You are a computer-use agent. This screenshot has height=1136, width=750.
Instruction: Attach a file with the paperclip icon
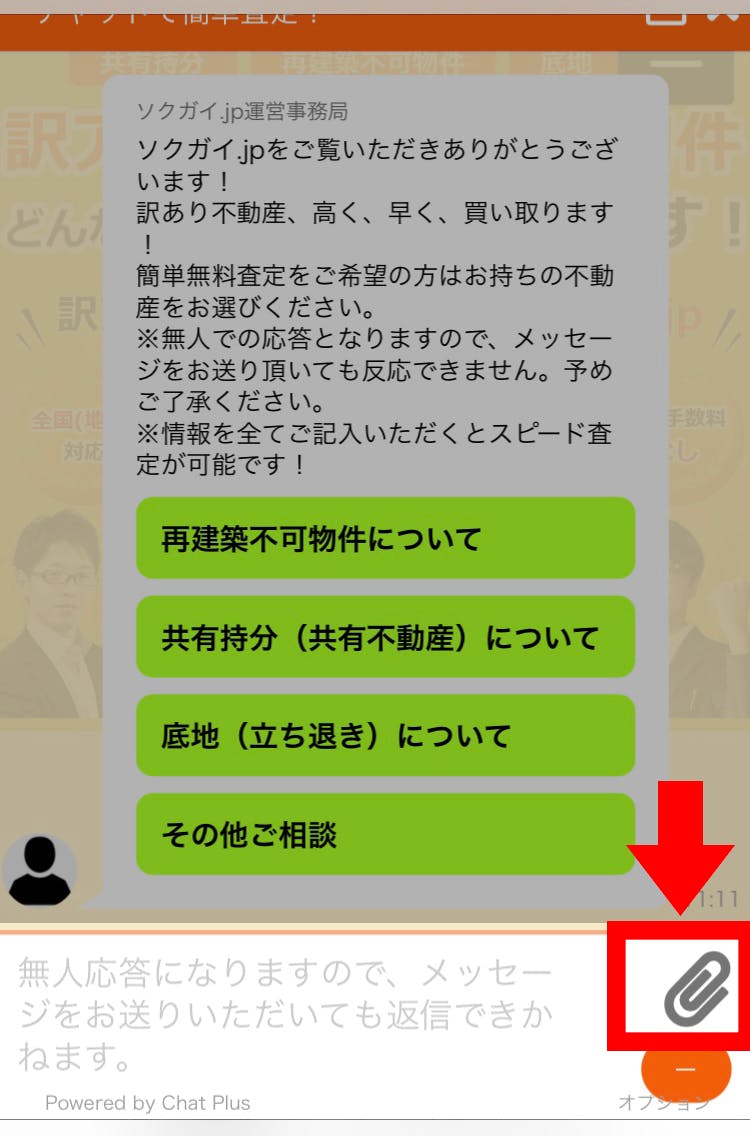pyautogui.click(x=697, y=986)
